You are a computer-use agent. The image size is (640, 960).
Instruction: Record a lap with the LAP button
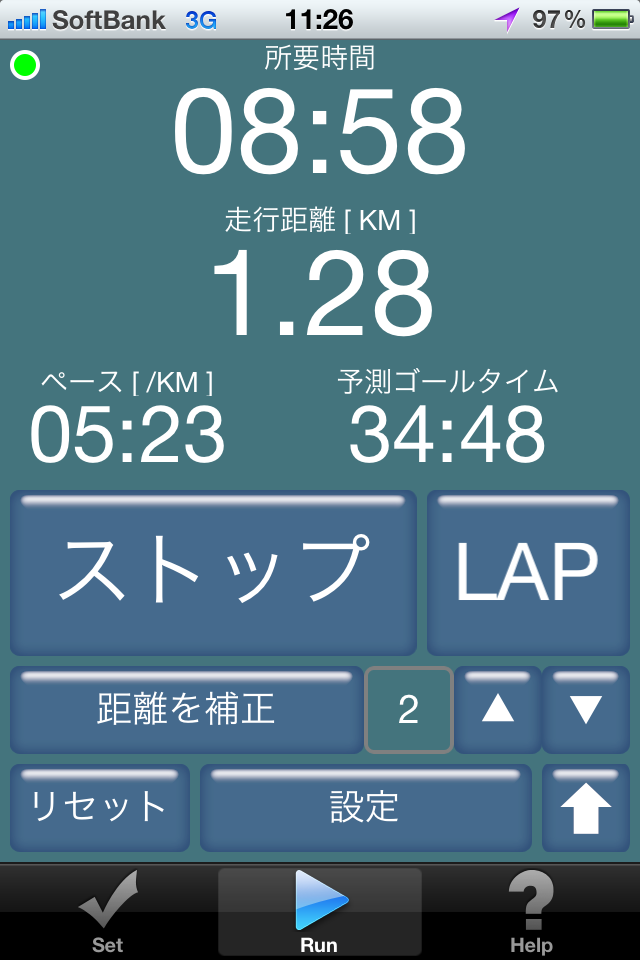528,573
